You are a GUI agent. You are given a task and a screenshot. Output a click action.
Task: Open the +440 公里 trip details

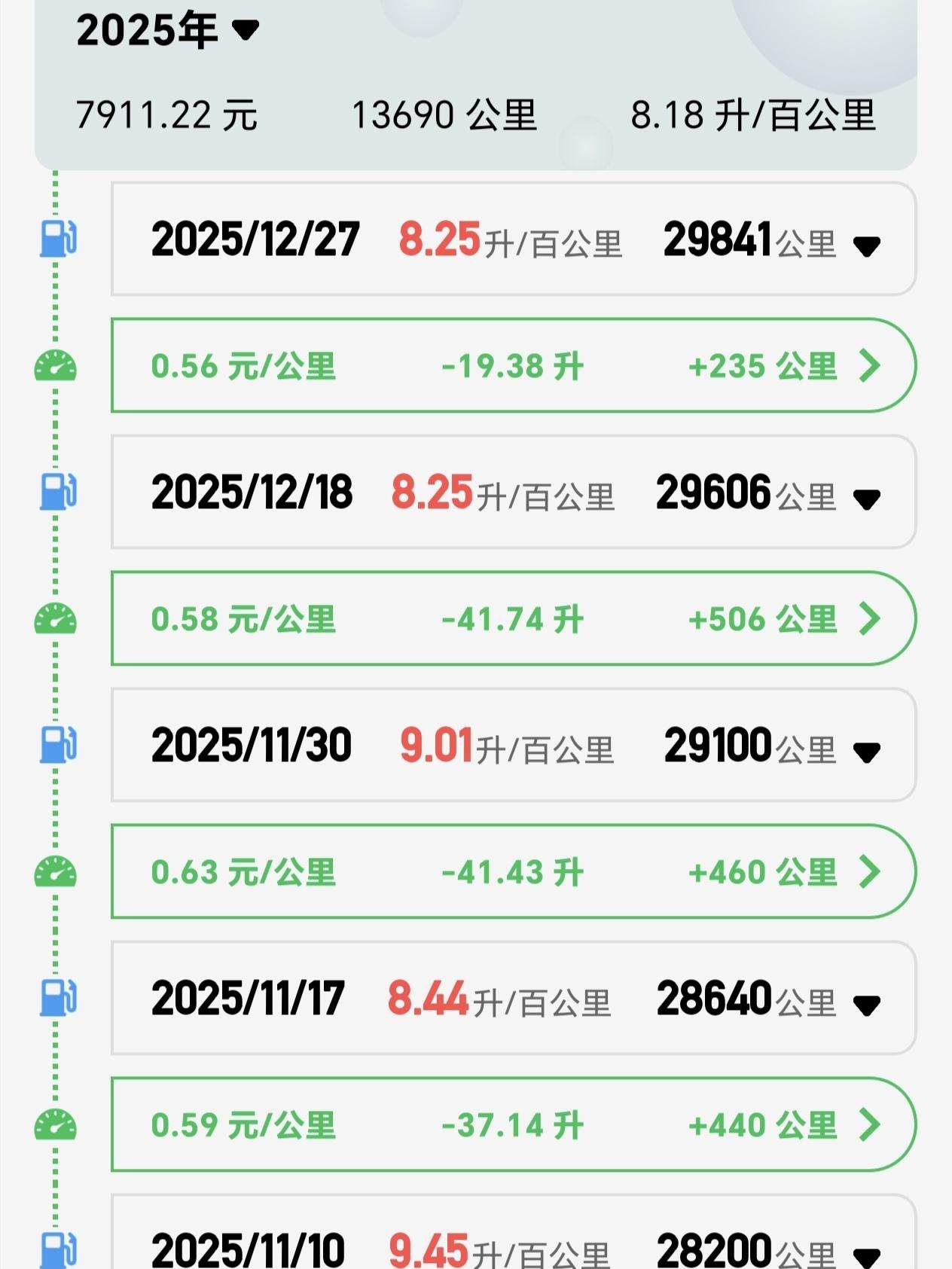[870, 1125]
